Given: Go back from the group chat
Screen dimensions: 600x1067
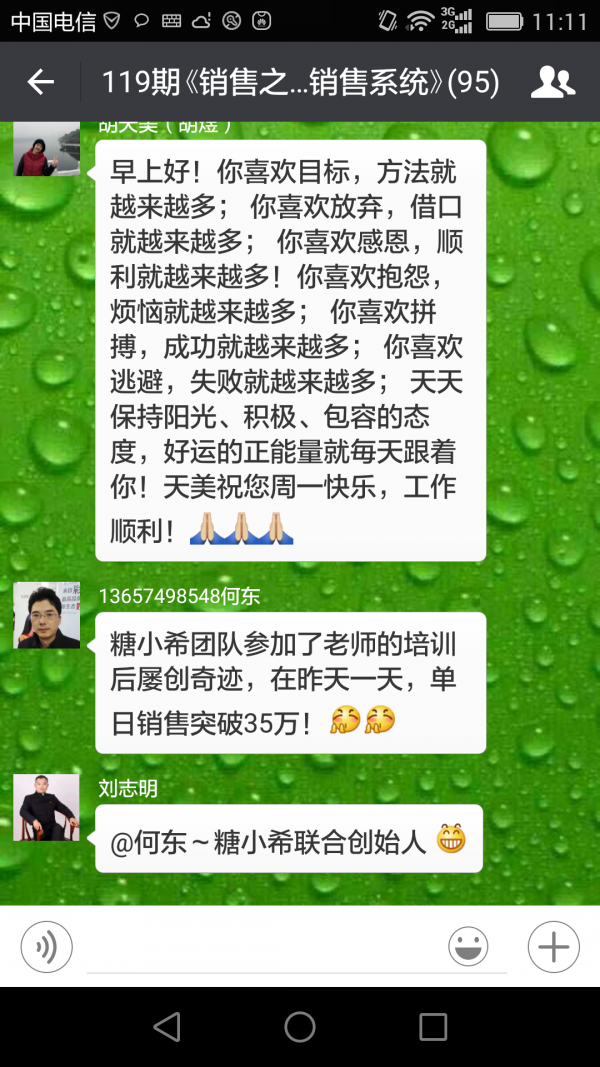Looking at the screenshot, I should (40, 82).
